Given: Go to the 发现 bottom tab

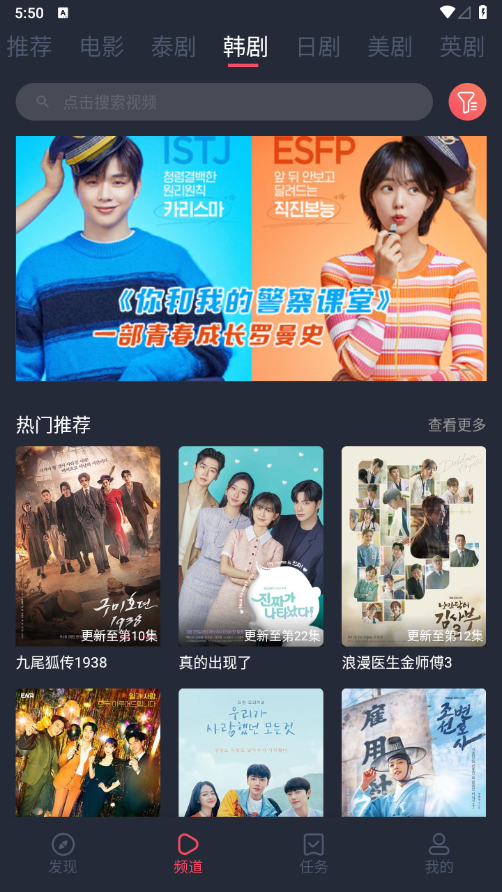Looking at the screenshot, I should 63,854.
